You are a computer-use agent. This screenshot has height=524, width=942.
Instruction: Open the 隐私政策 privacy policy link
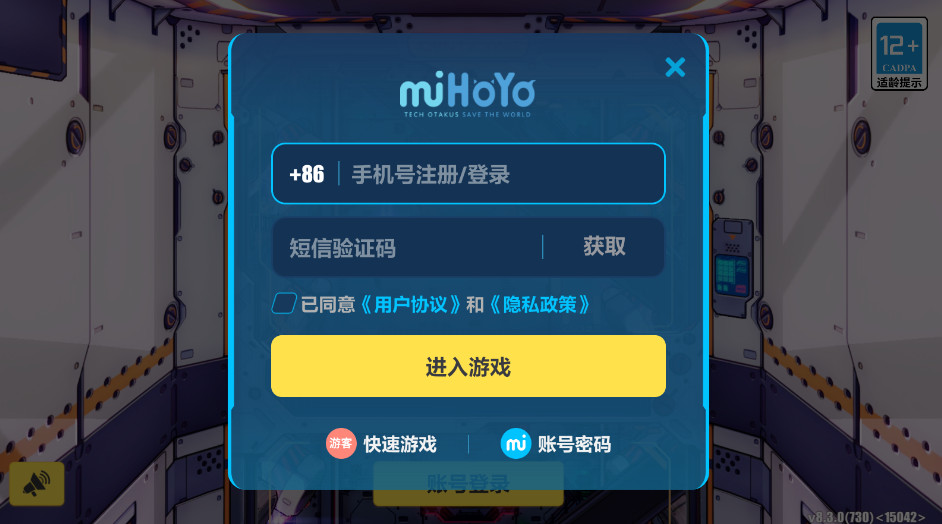click(539, 305)
